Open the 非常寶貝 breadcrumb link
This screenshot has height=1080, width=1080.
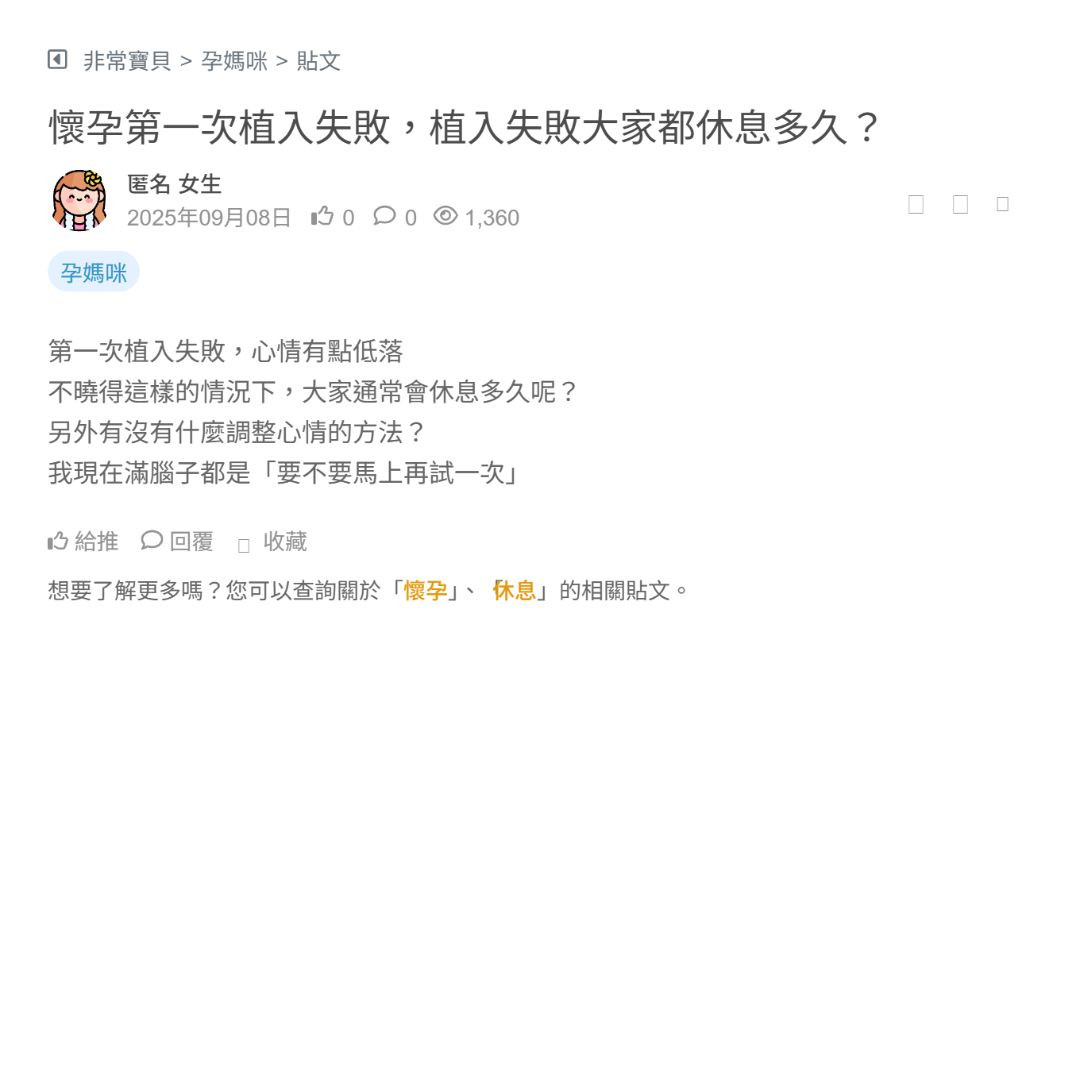127,61
